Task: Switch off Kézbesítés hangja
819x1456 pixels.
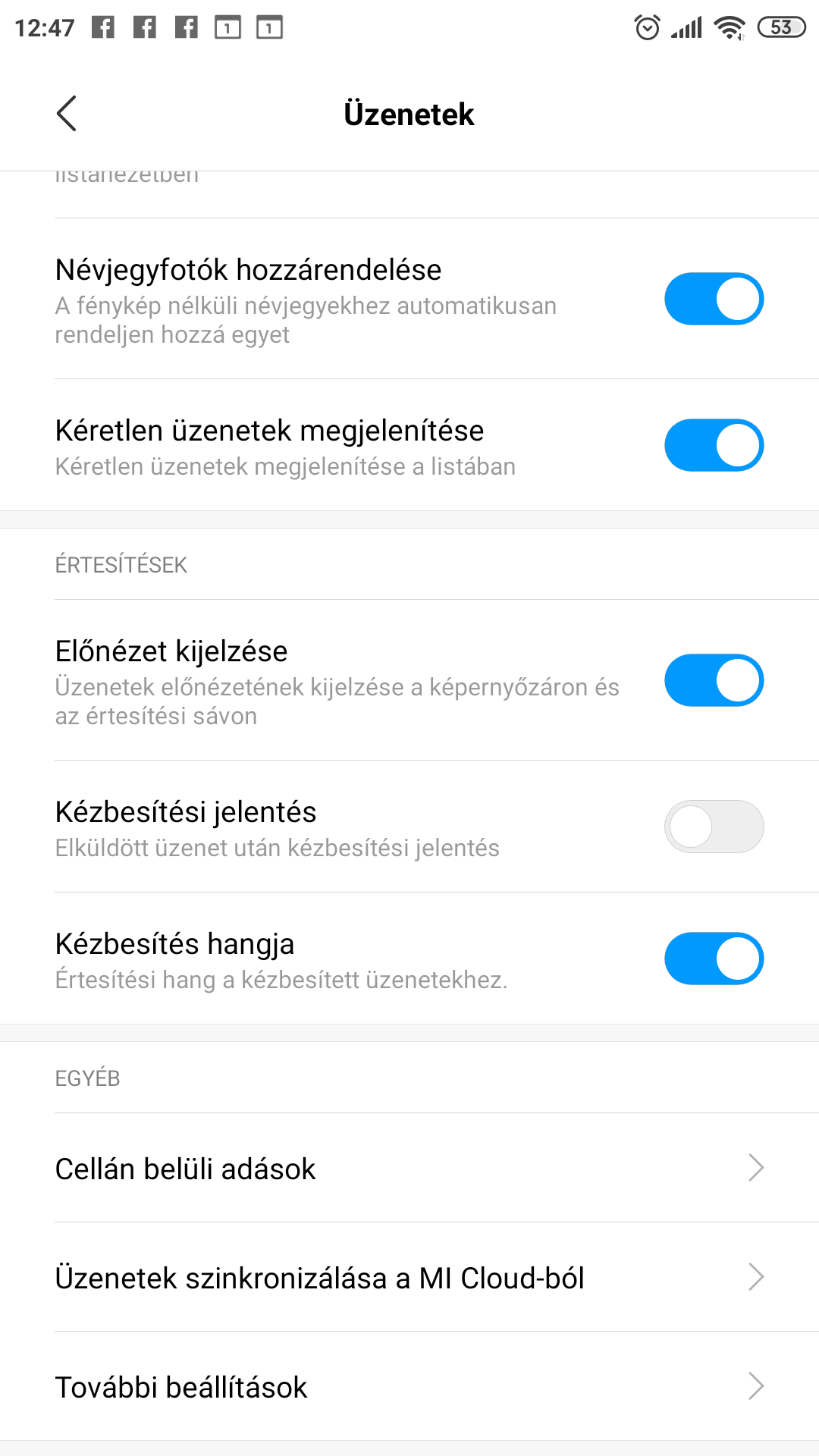Action: coord(714,959)
